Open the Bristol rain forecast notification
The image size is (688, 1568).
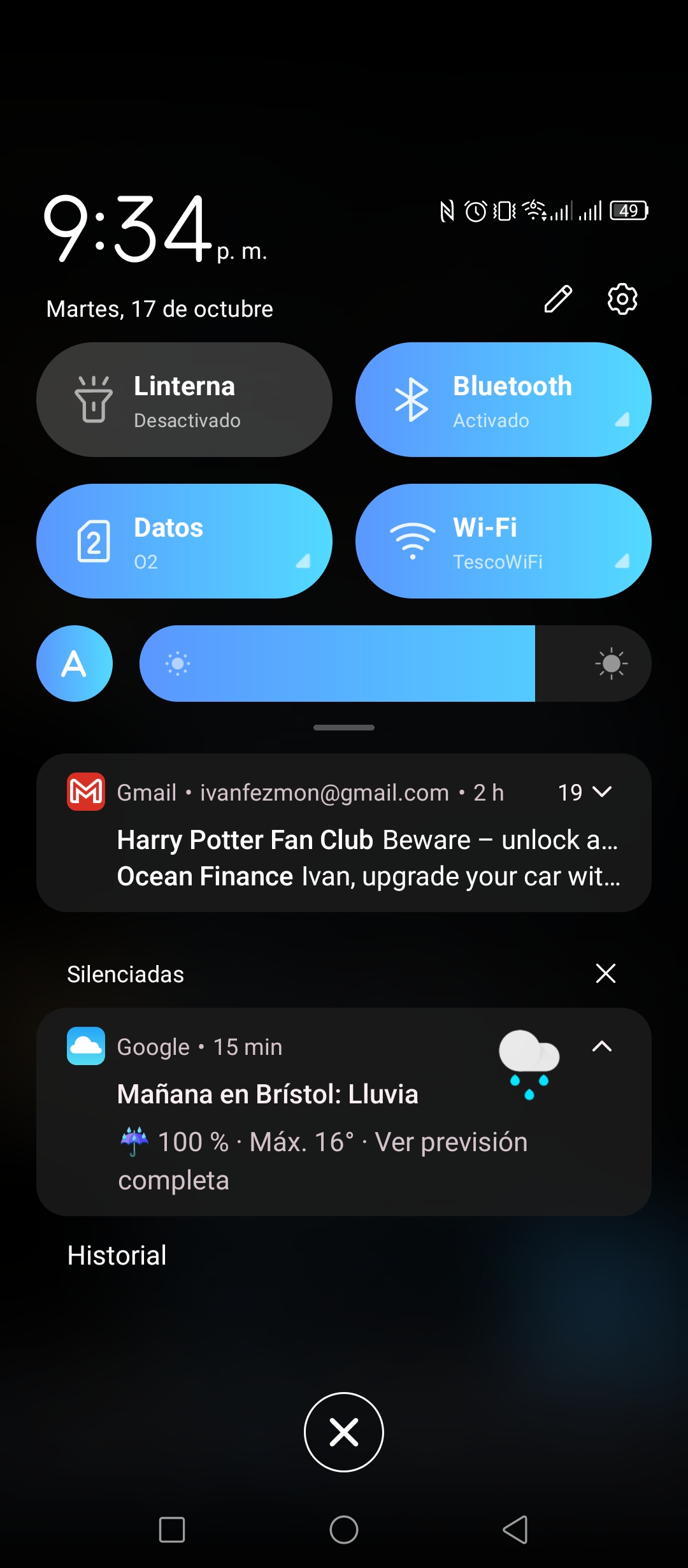pos(344,1112)
